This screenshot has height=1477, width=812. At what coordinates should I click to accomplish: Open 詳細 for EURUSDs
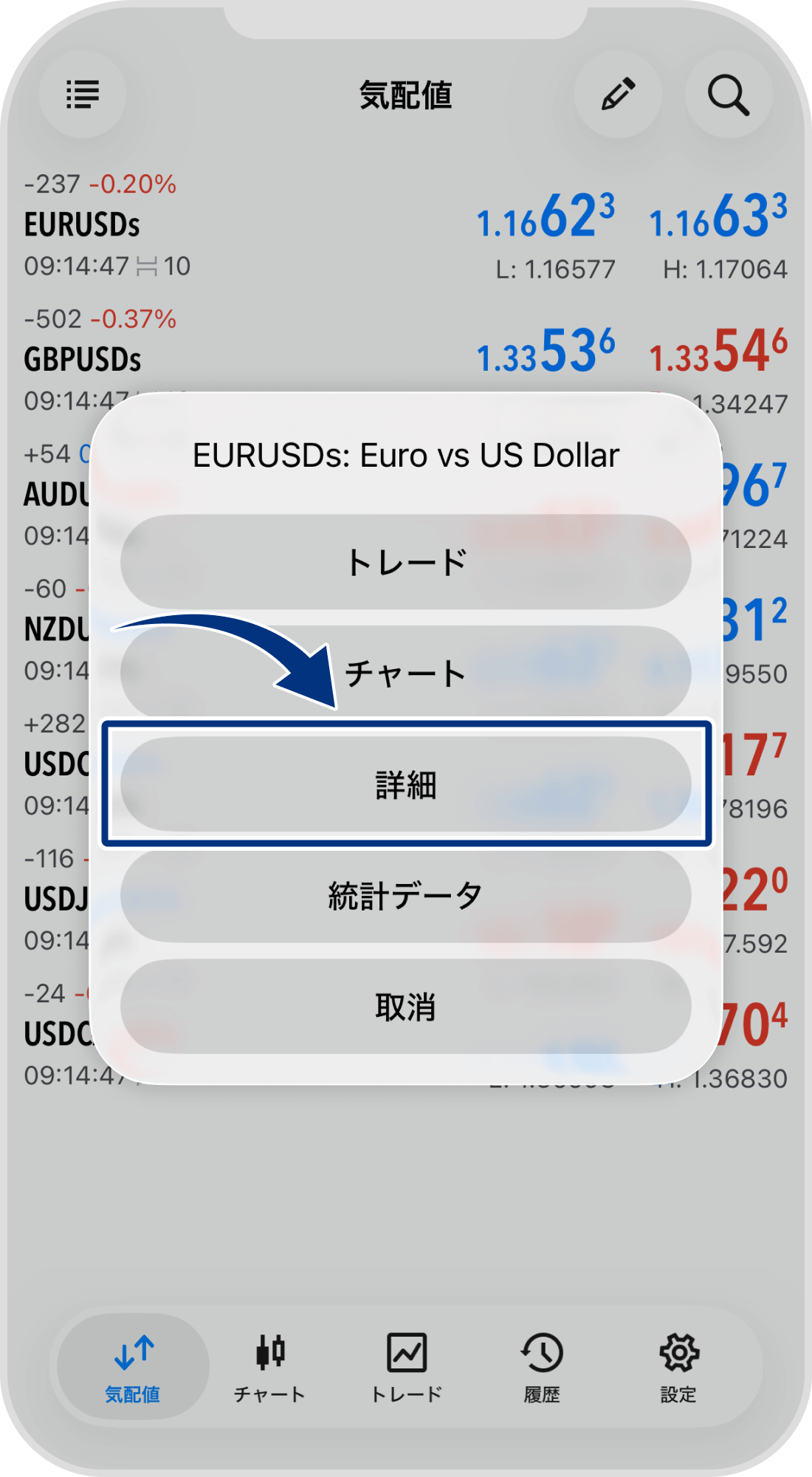(x=406, y=784)
